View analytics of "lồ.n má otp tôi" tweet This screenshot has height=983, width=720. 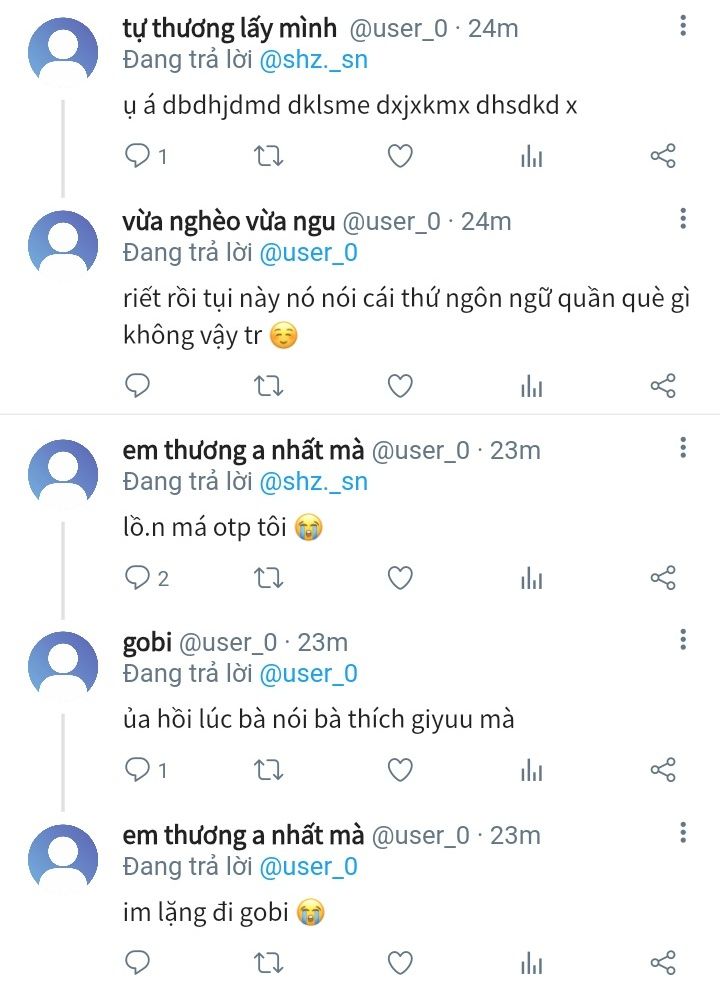pos(531,578)
